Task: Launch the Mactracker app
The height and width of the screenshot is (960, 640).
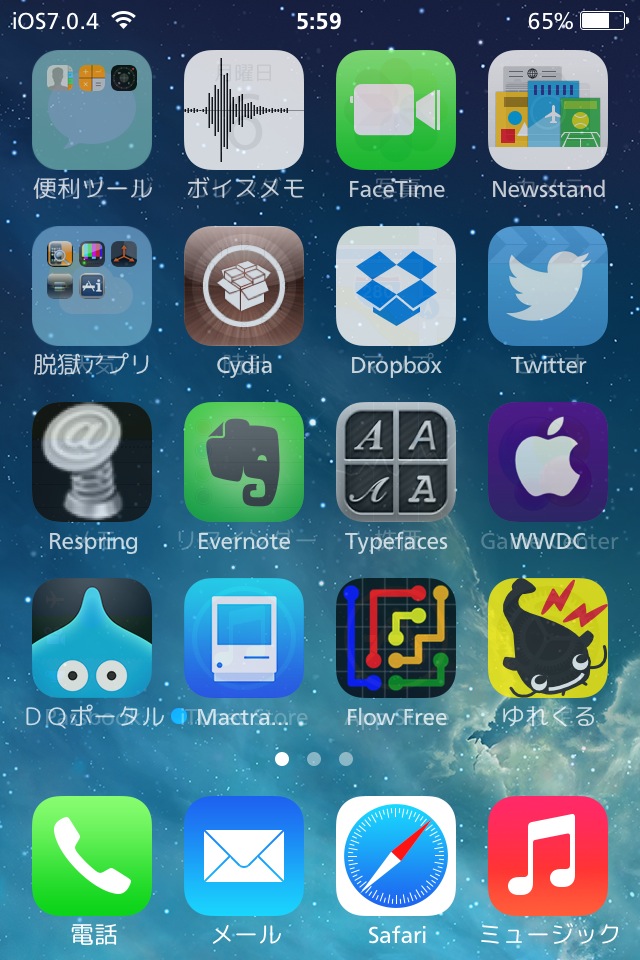Action: point(244,638)
